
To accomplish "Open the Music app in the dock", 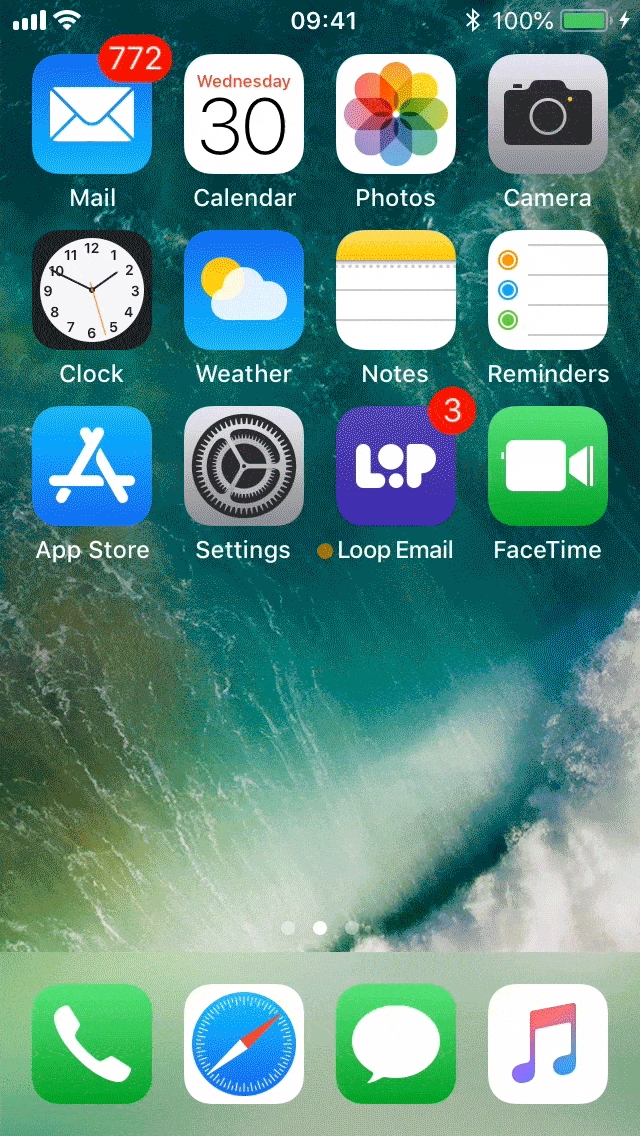I will coord(548,1044).
